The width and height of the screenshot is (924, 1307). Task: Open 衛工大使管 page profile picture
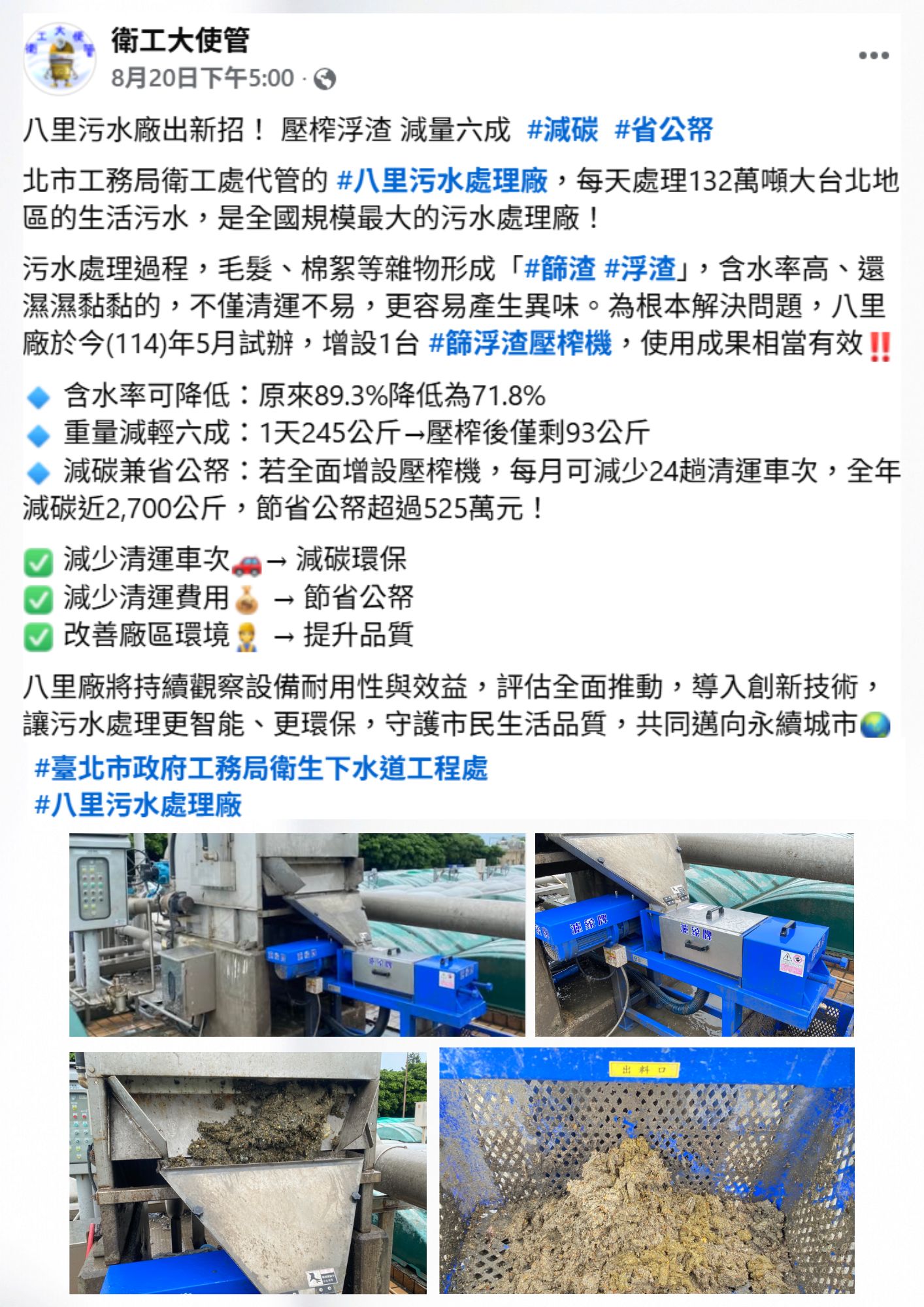60,58
